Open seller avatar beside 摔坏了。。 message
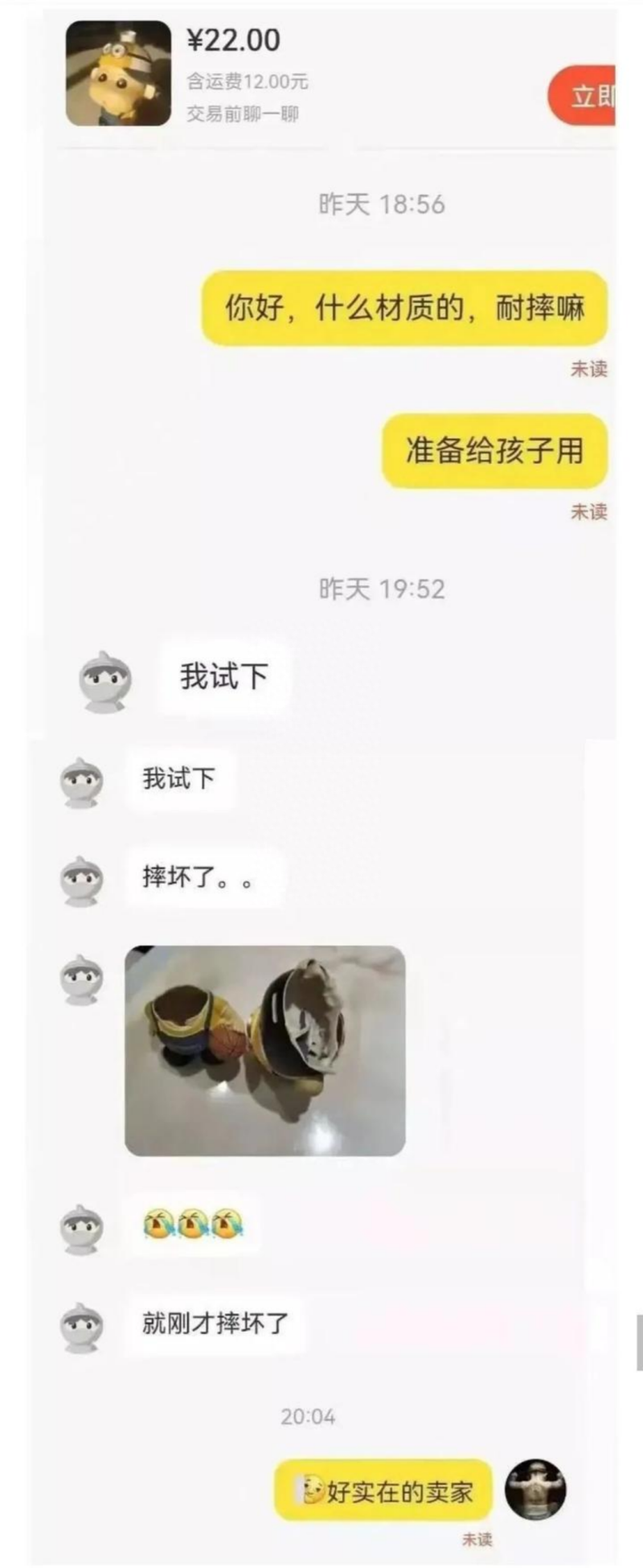 tap(82, 880)
